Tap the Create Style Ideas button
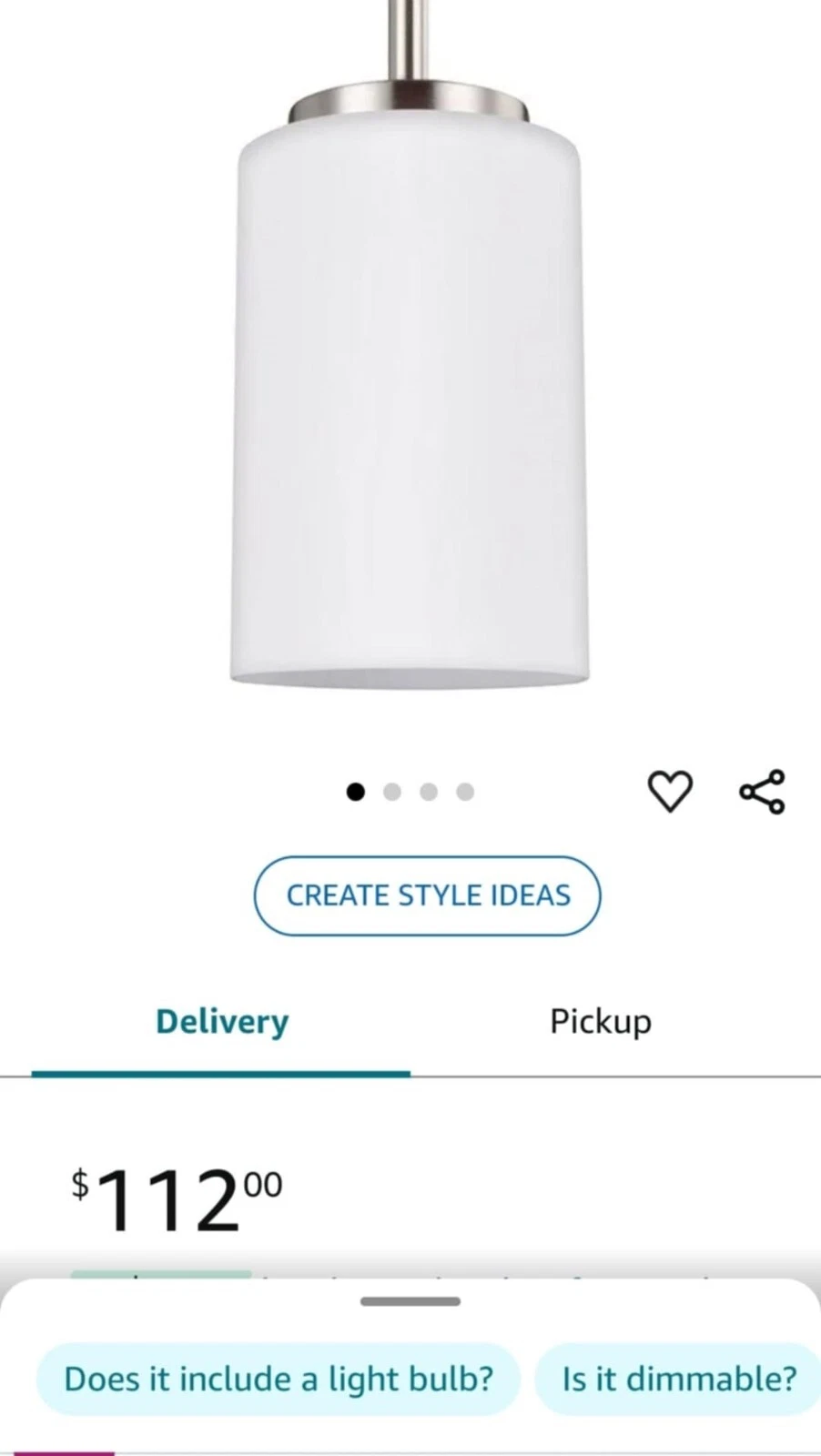Screen dimensions: 821x1456 tap(427, 895)
